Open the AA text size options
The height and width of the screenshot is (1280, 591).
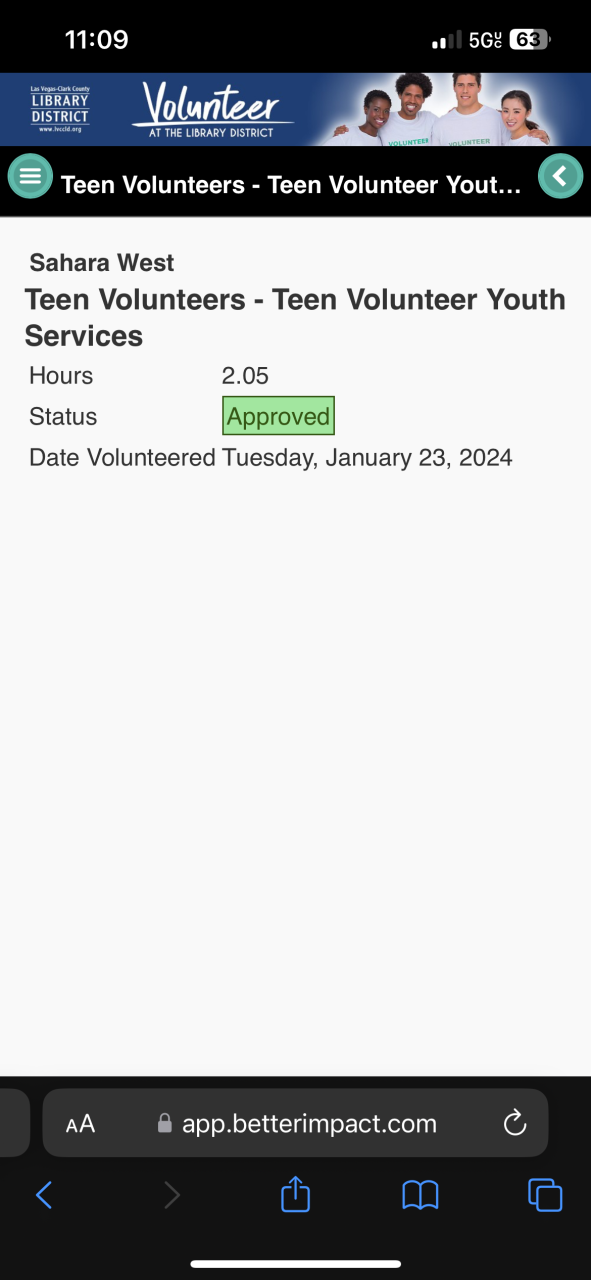tap(80, 1124)
